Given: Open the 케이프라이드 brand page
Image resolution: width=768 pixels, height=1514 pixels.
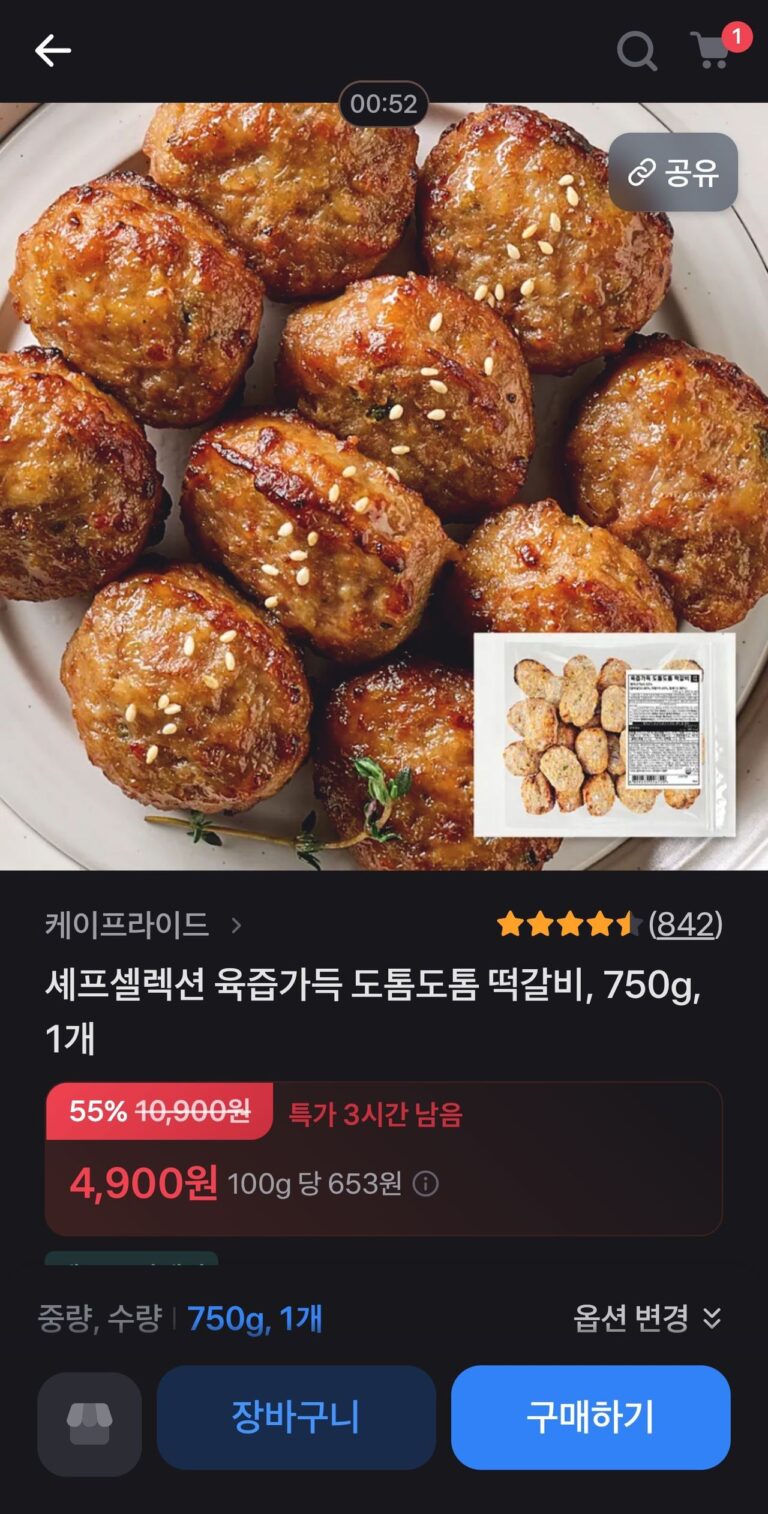Looking at the screenshot, I should 142,925.
